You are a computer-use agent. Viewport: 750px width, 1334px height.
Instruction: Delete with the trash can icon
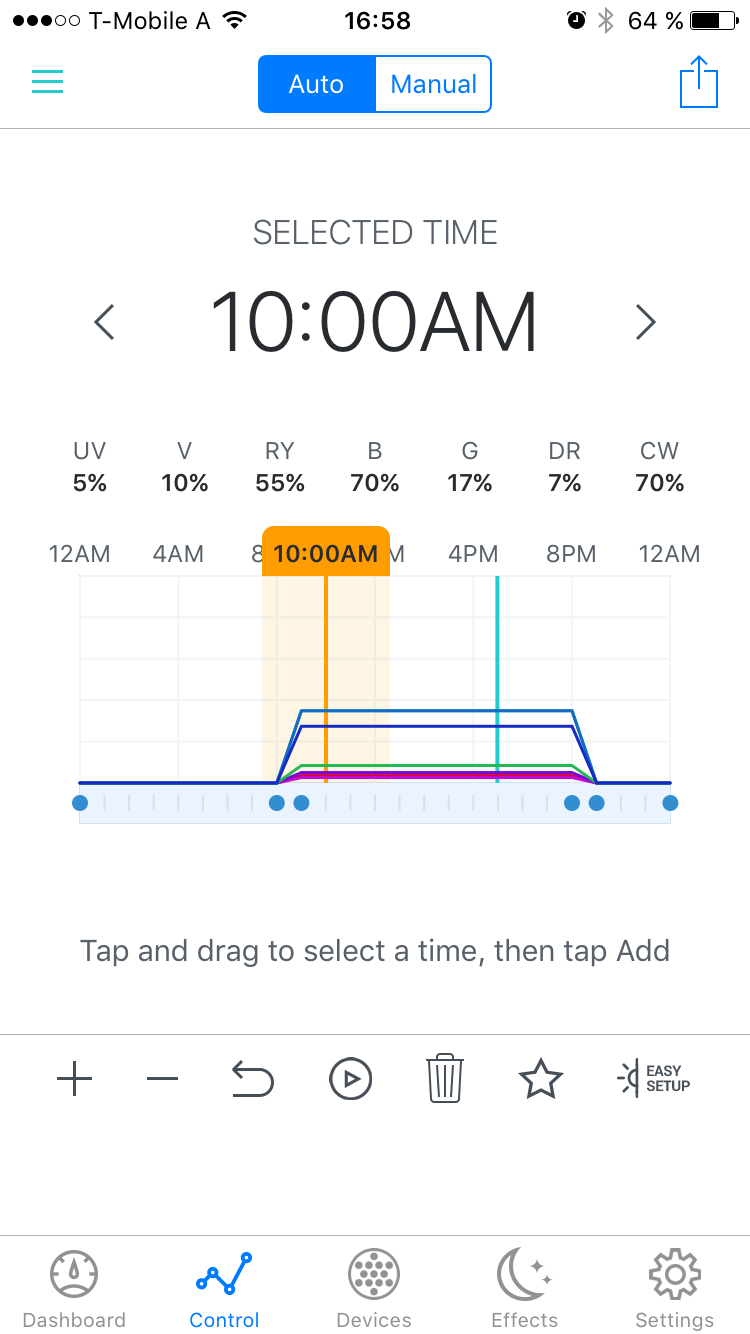pyautogui.click(x=445, y=1079)
